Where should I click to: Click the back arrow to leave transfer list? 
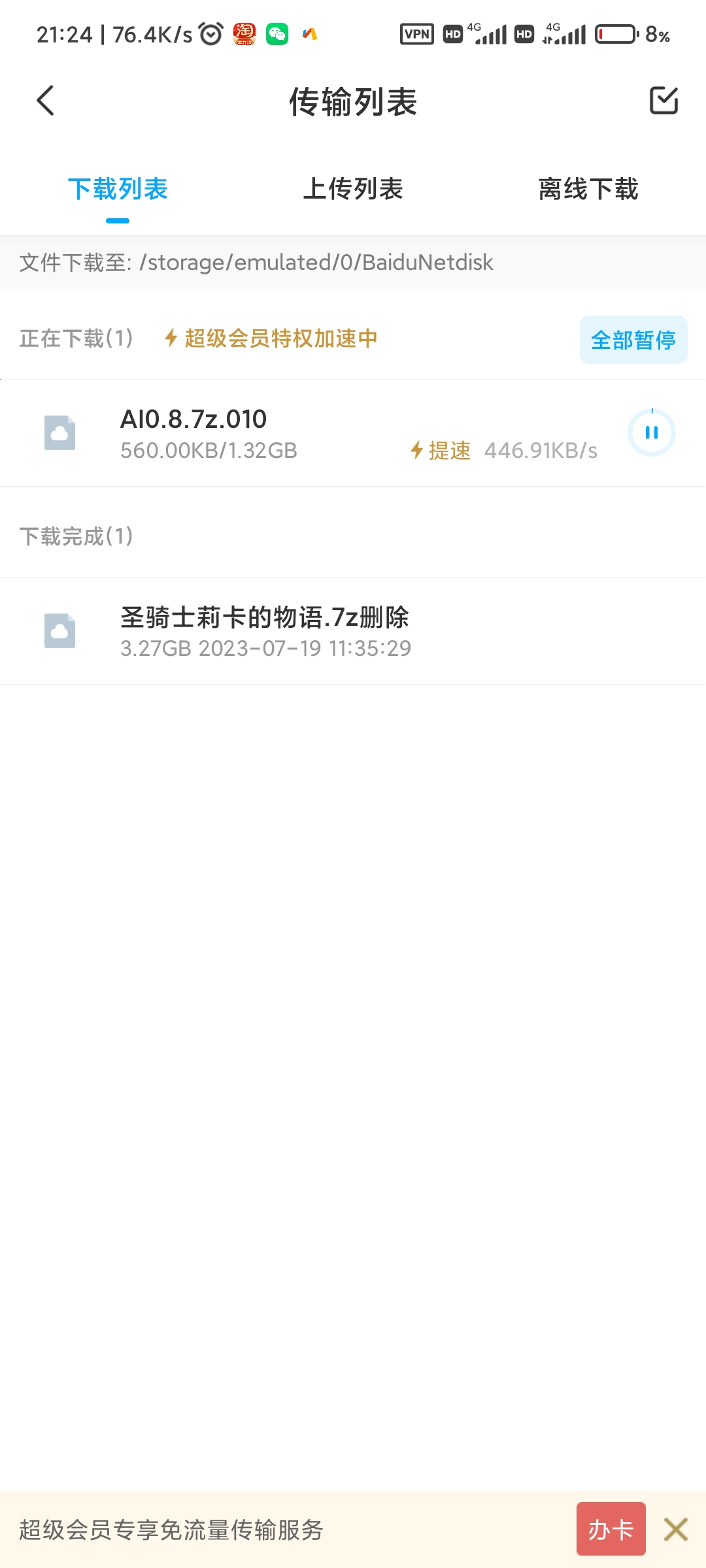pyautogui.click(x=44, y=101)
